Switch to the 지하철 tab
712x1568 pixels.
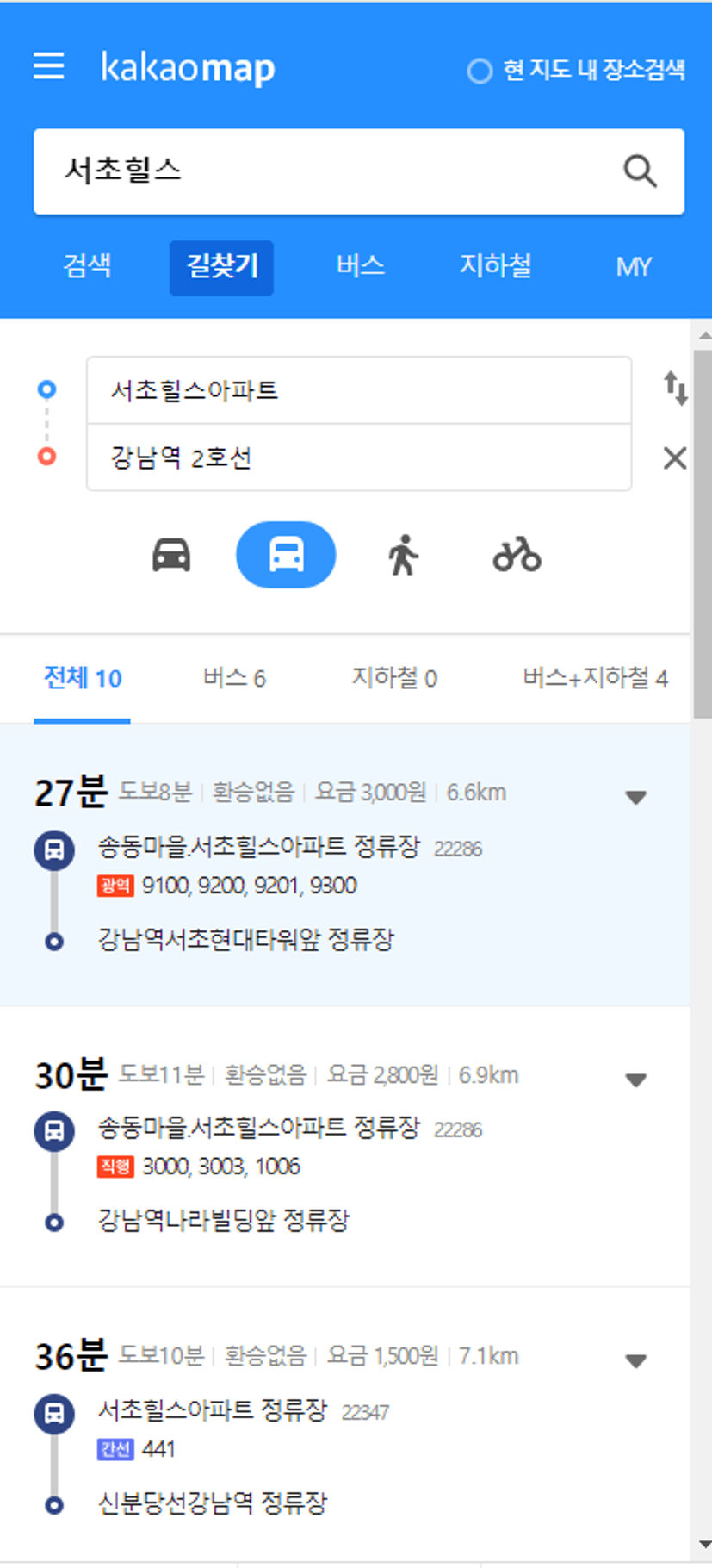click(x=495, y=266)
